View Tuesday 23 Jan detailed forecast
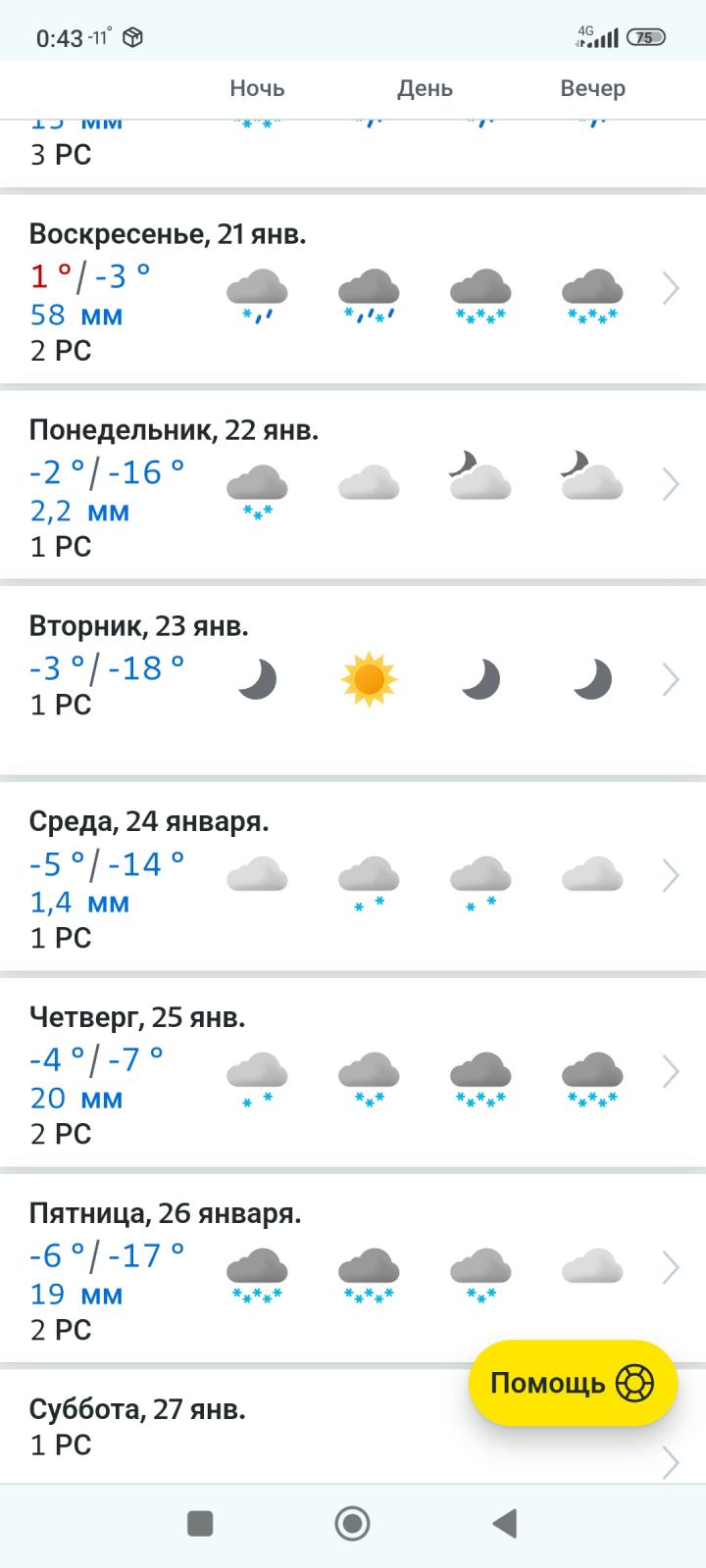 coord(353,681)
